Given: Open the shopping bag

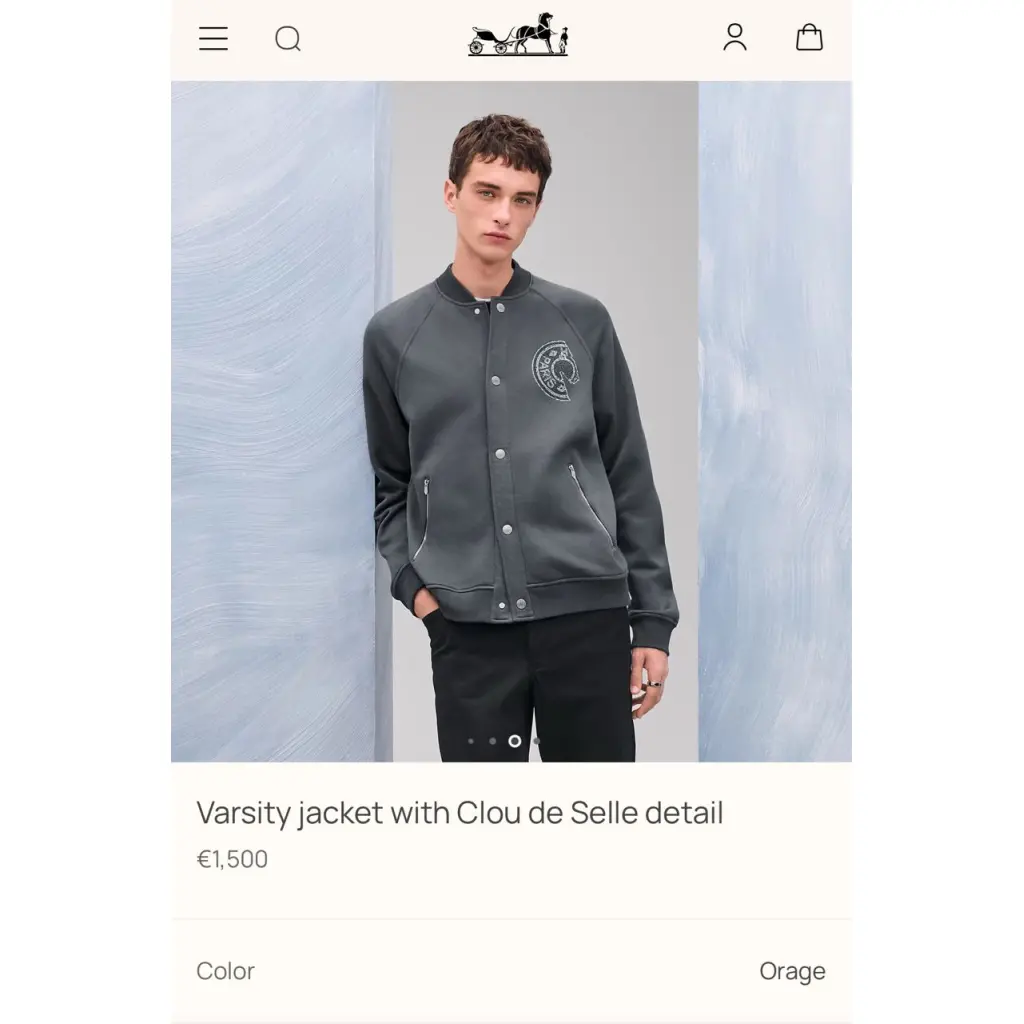Looking at the screenshot, I should tap(809, 38).
